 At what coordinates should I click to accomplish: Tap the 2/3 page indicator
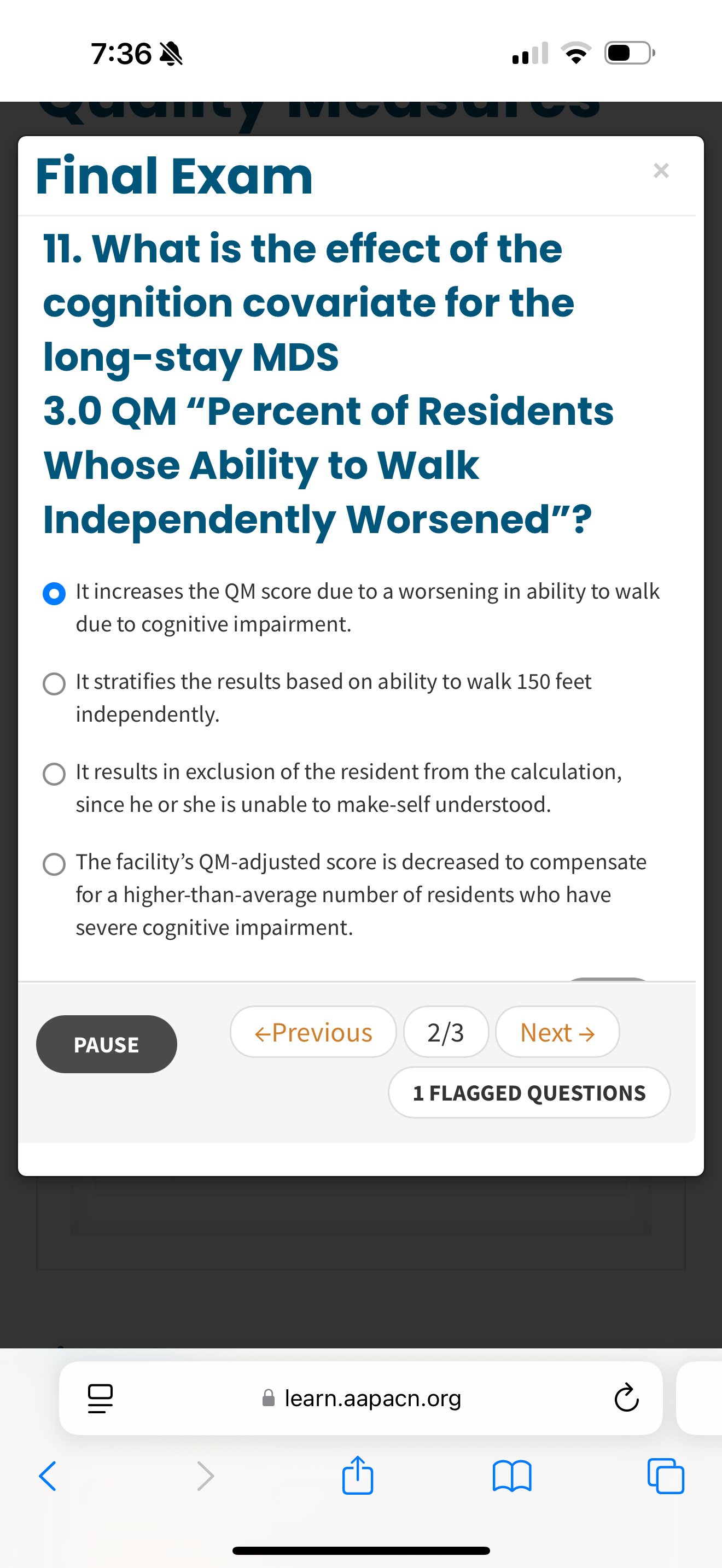(446, 1032)
